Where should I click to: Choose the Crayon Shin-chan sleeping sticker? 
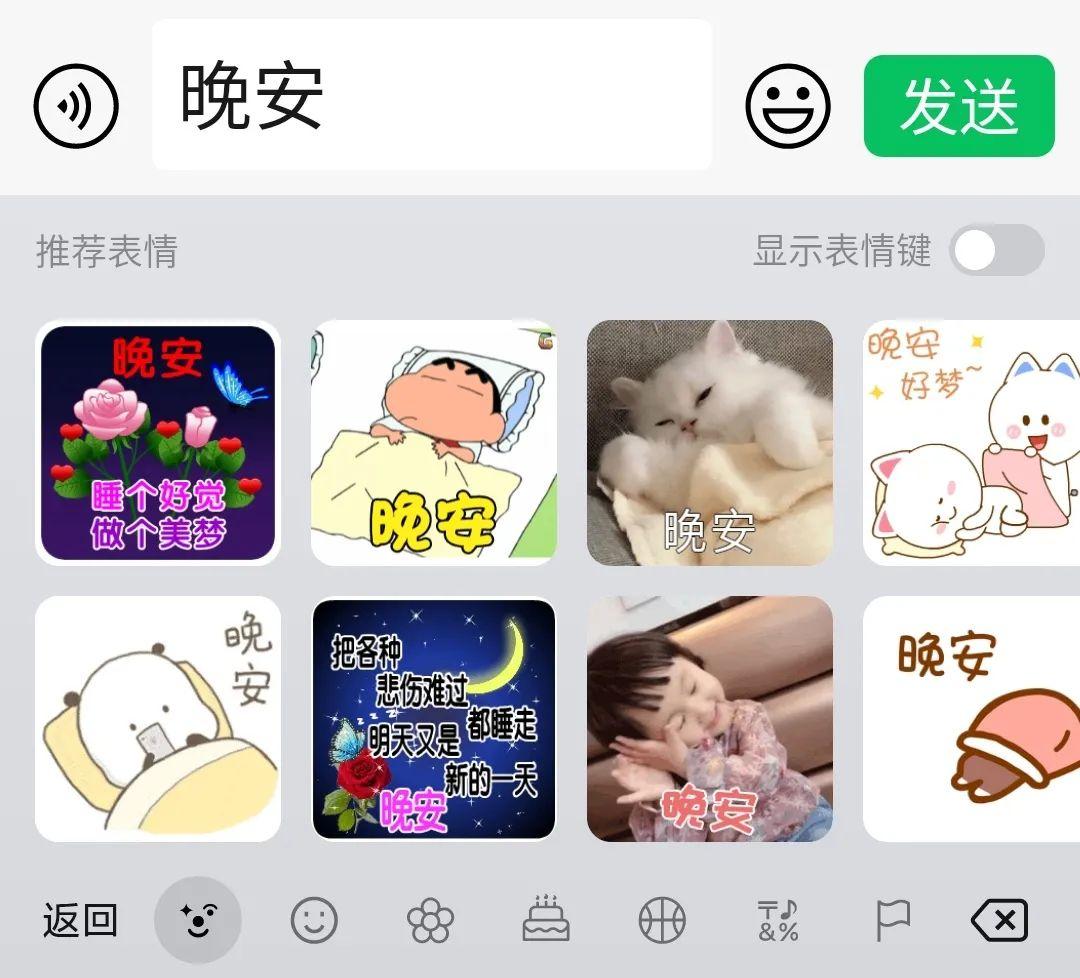(x=433, y=442)
